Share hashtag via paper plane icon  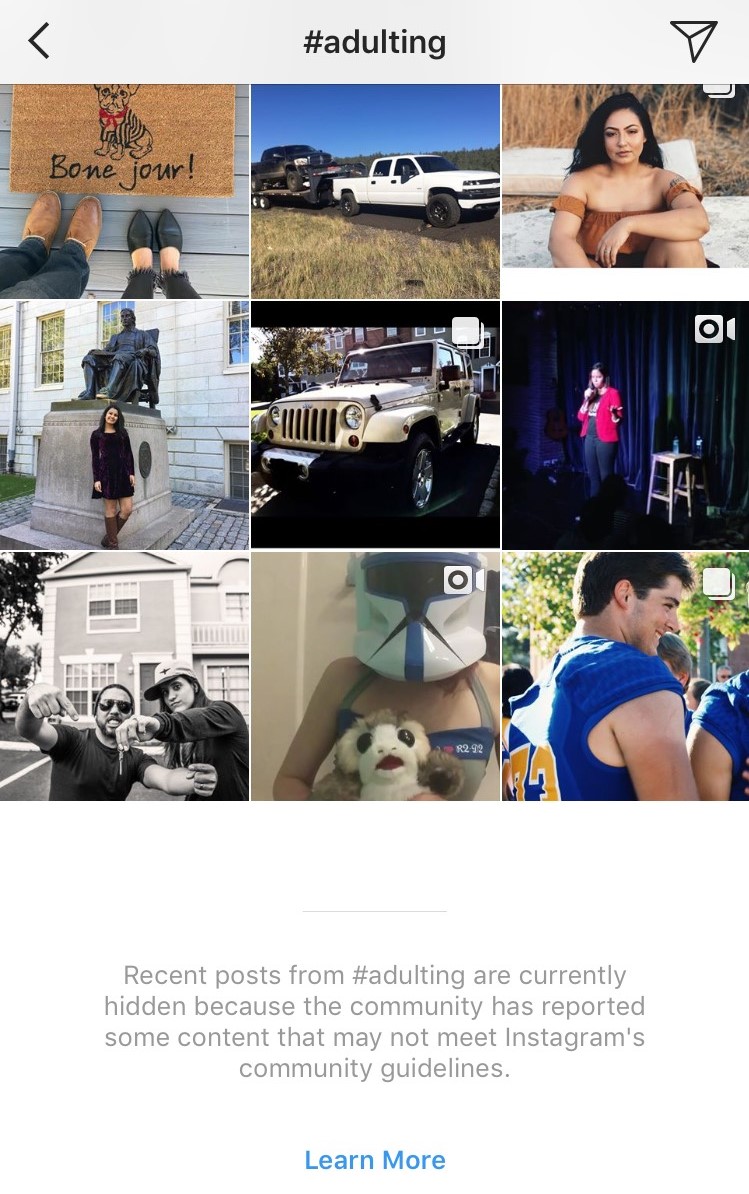(693, 41)
